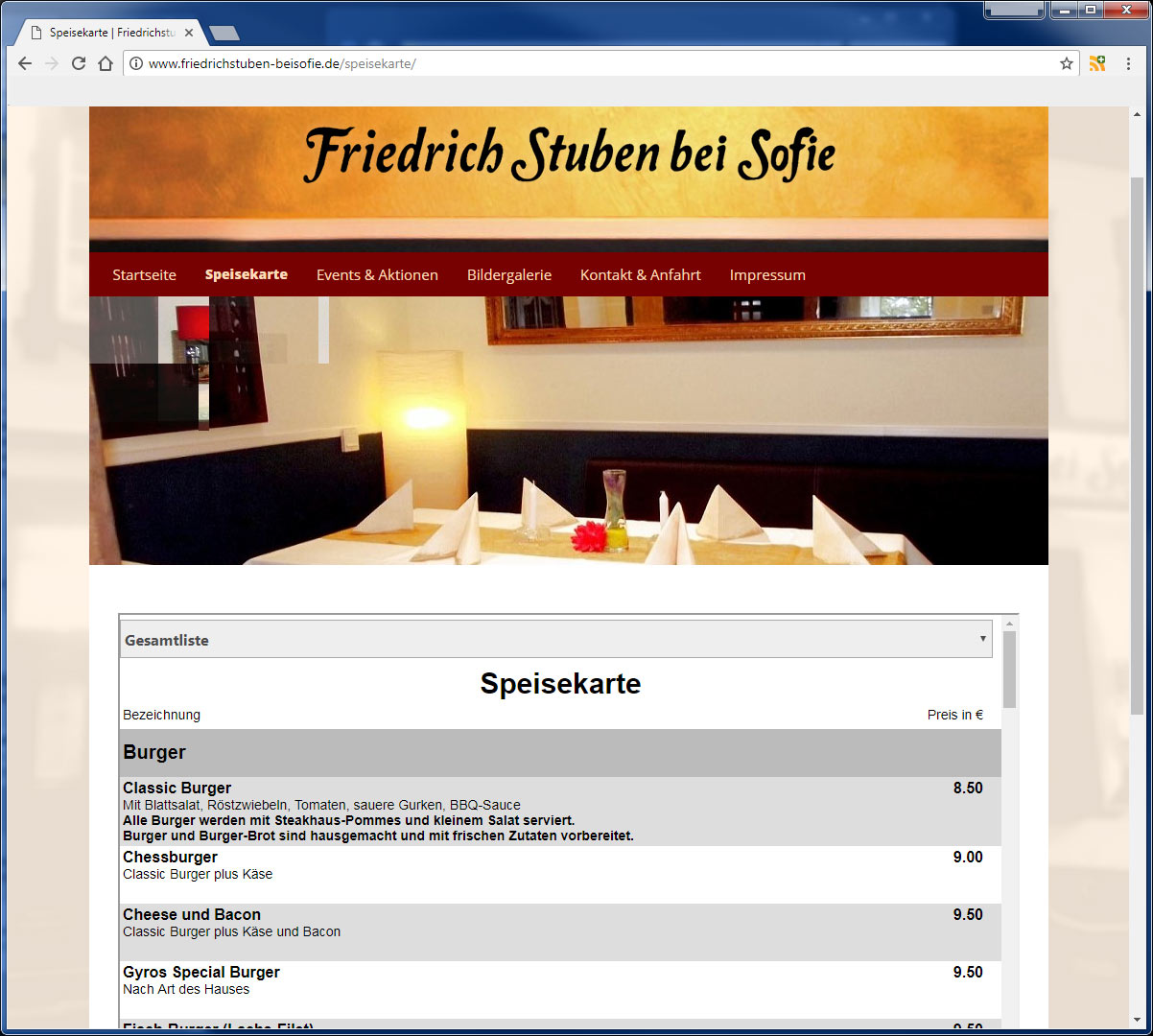1153x1036 pixels.
Task: Open a new browser tab
Action: (x=224, y=34)
